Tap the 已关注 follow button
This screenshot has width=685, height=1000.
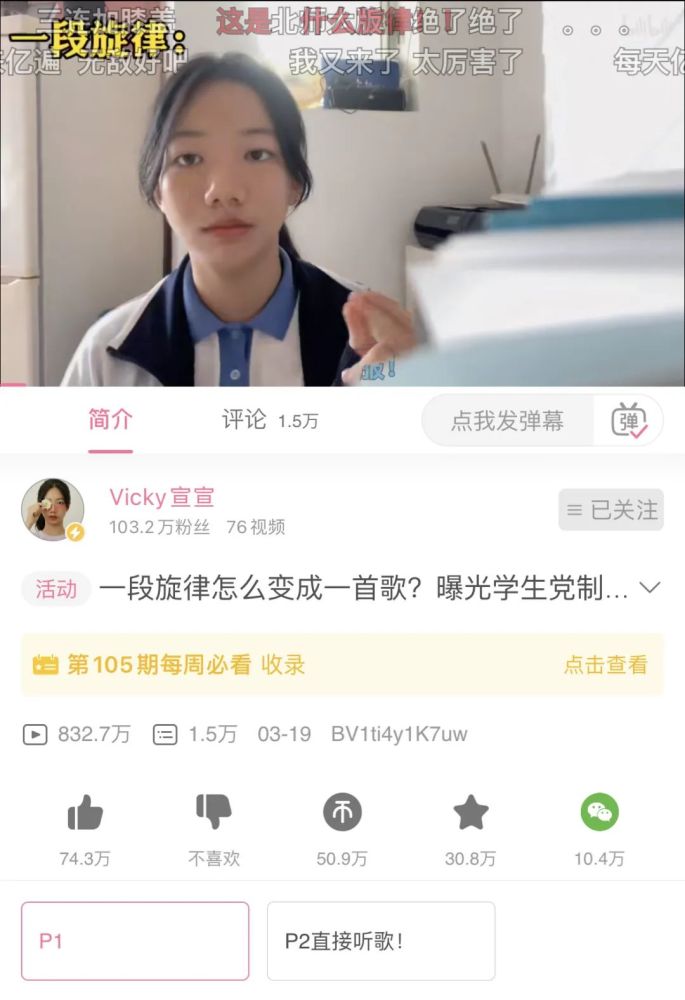[x=610, y=510]
